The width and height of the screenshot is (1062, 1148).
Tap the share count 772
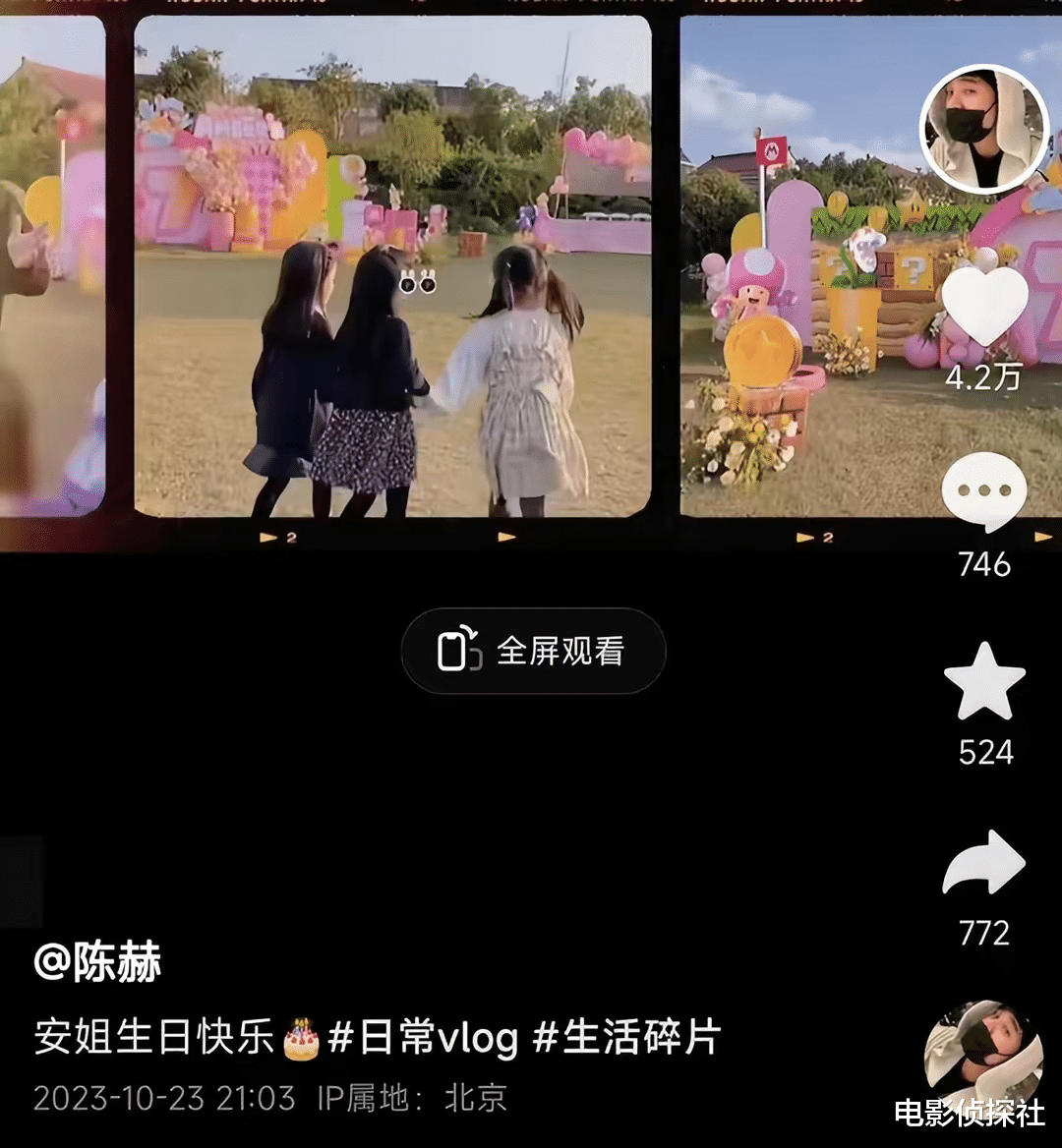(x=985, y=930)
